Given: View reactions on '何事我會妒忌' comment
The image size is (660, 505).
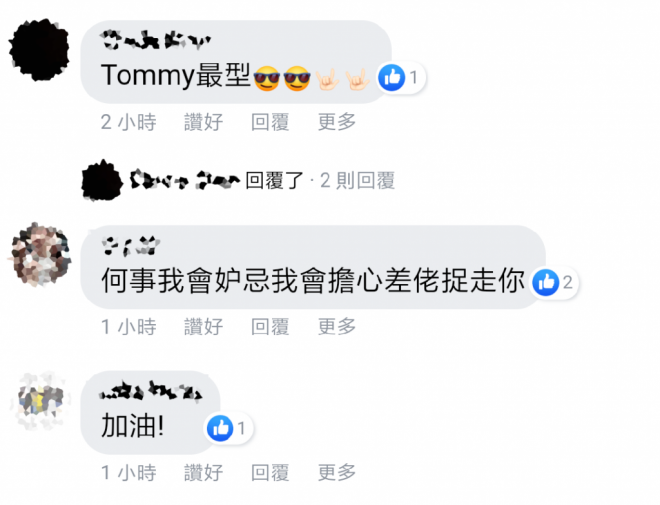Looking at the screenshot, I should point(554,283).
